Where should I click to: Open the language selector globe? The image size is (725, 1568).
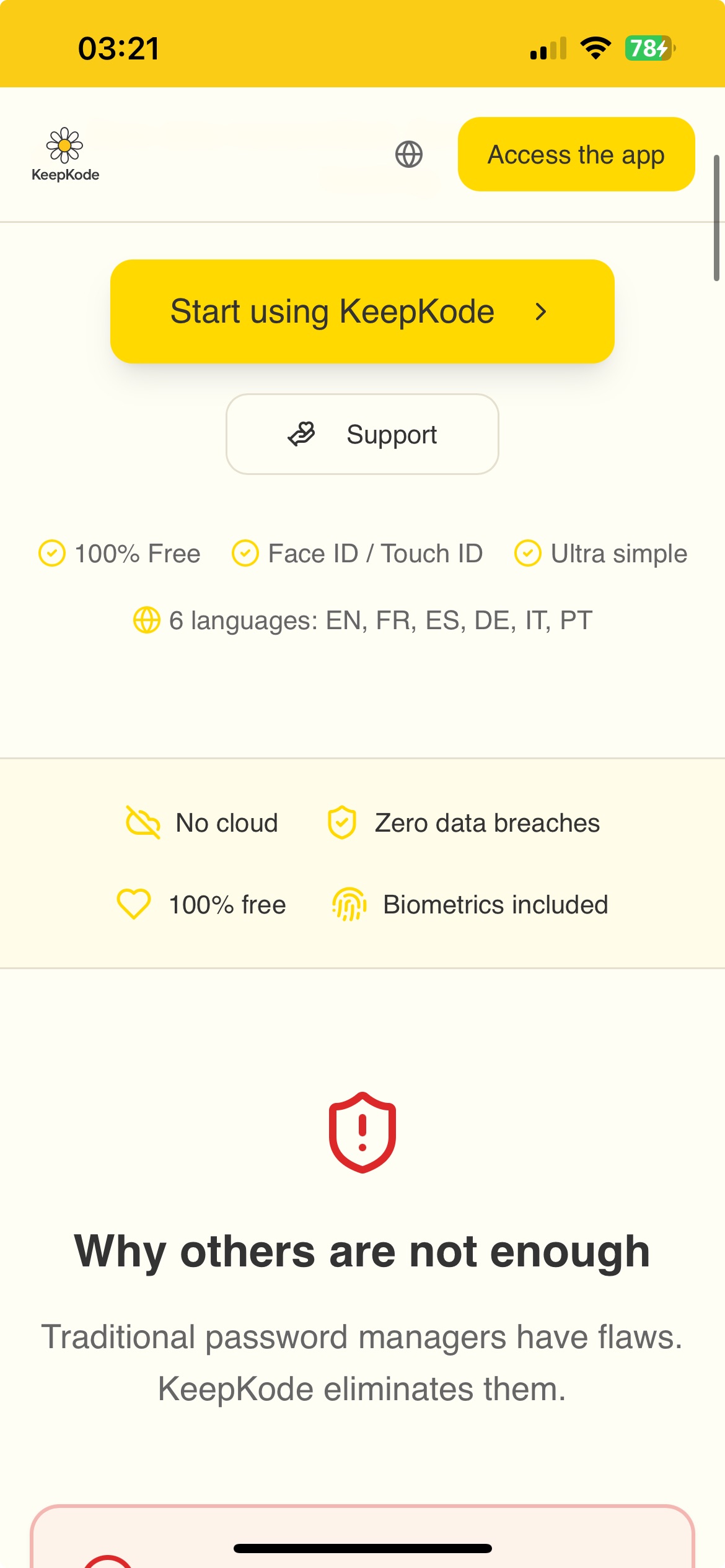409,154
